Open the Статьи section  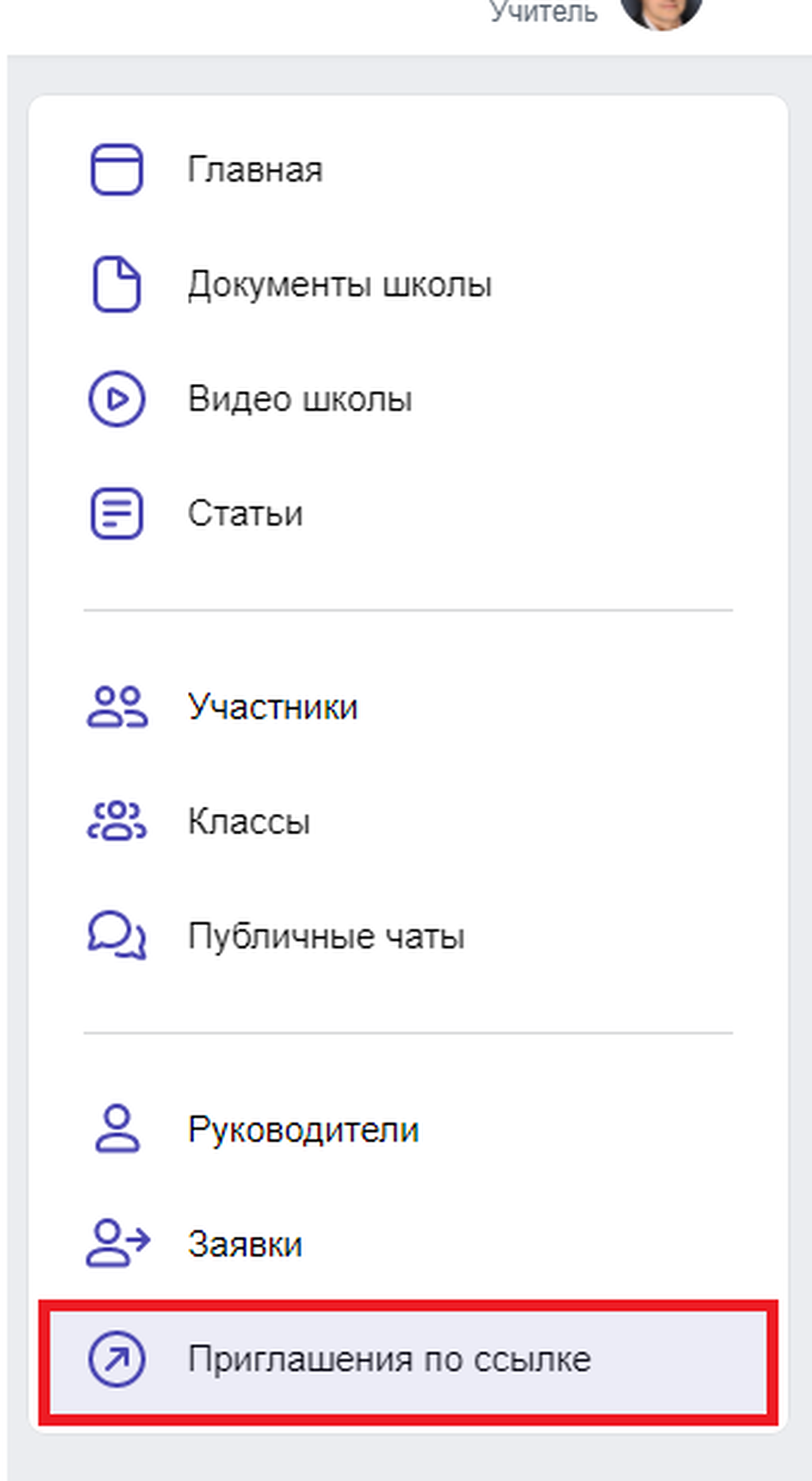coord(408,513)
